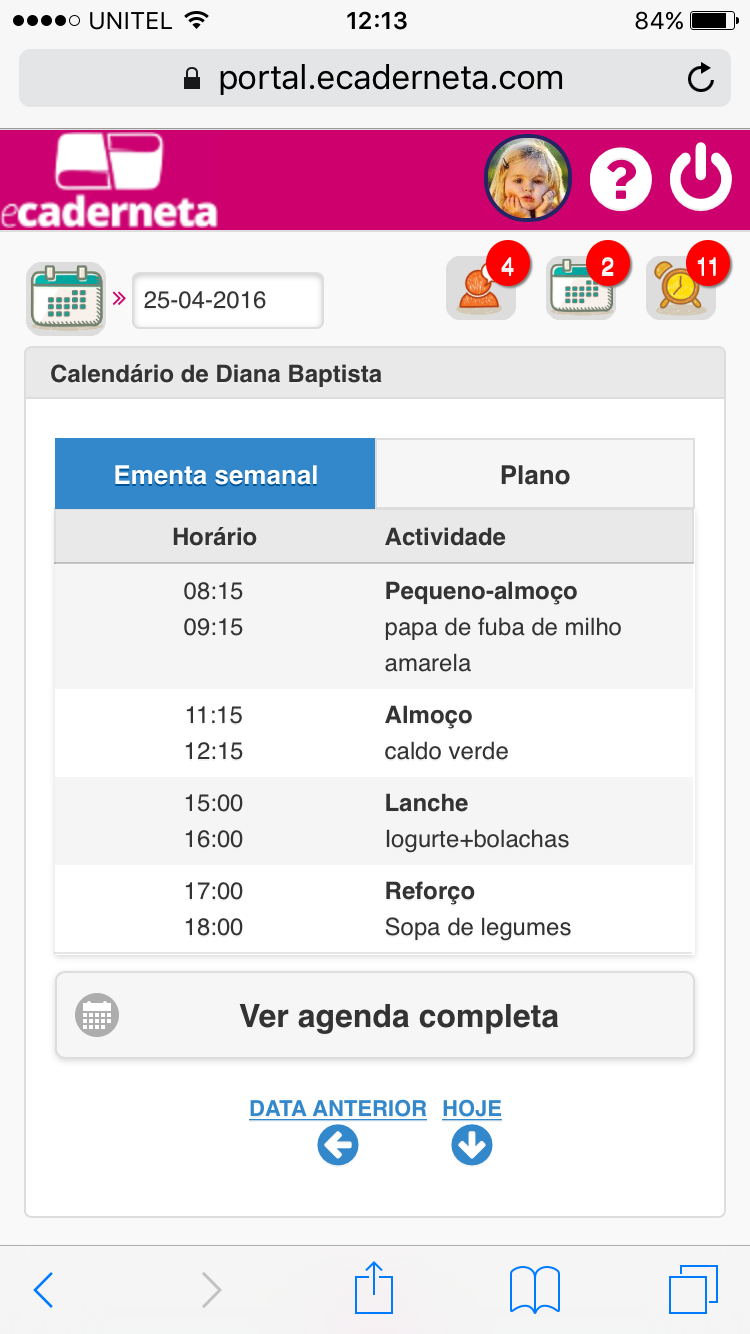The height and width of the screenshot is (1334, 750).
Task: Go back in Safari
Action: click(43, 1290)
